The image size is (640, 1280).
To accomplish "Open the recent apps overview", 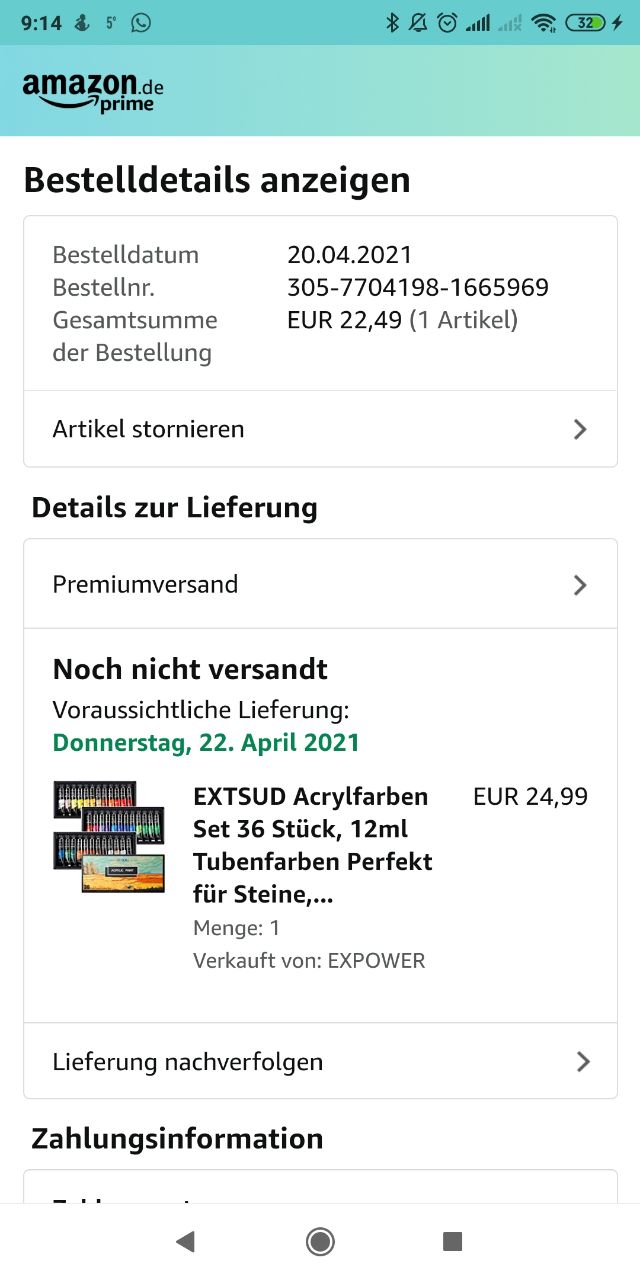I will pos(452,1242).
